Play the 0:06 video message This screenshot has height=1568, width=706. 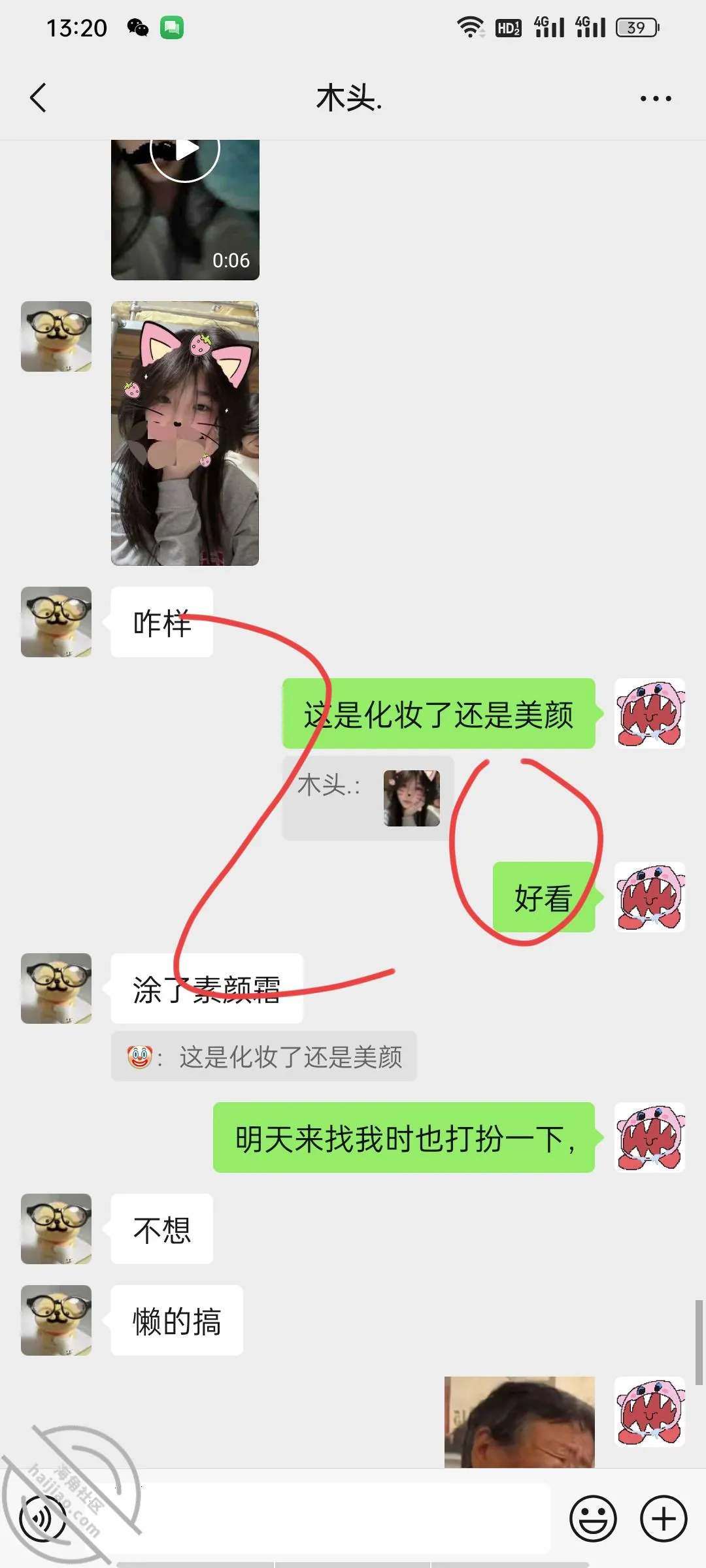[185, 210]
